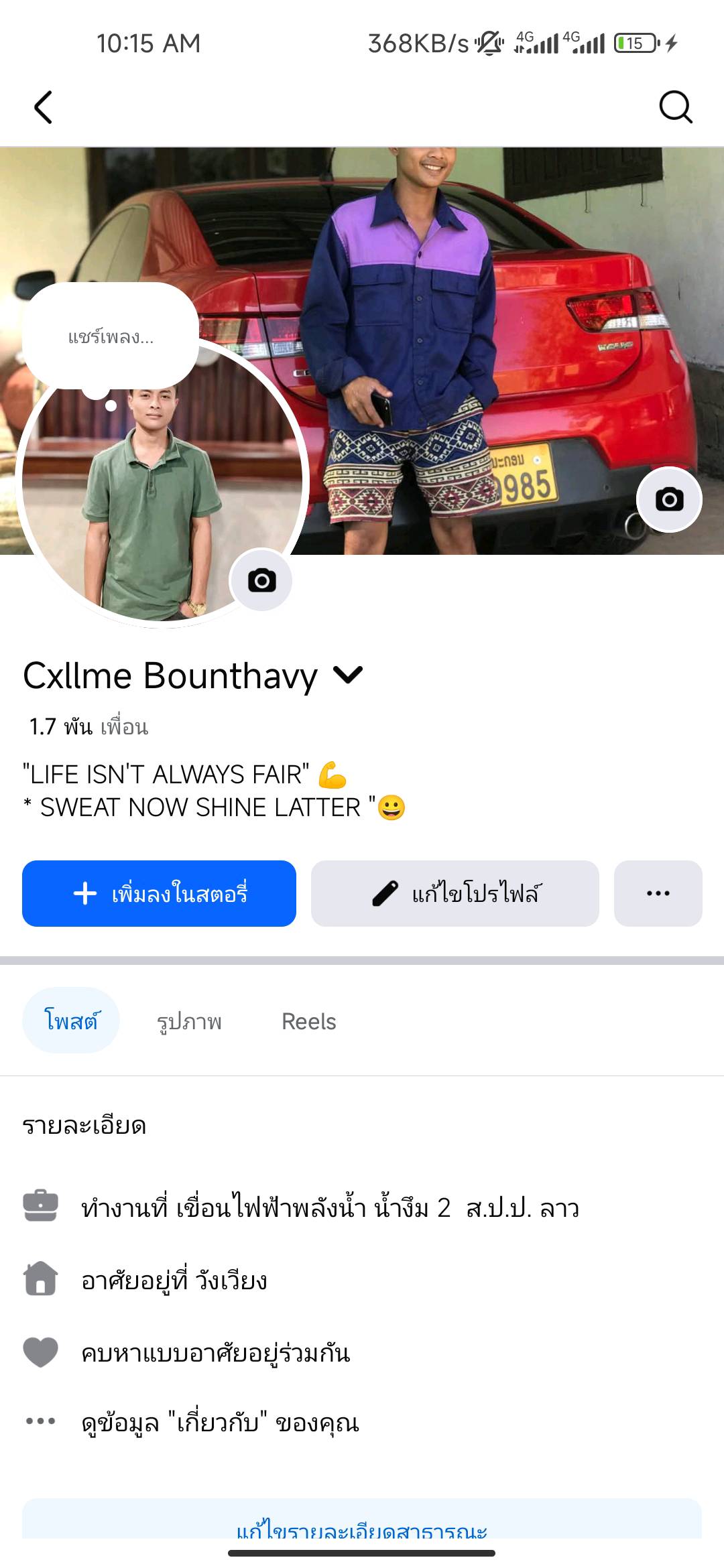Open the 1.7 พัน เพื่อน friends list

click(x=88, y=726)
